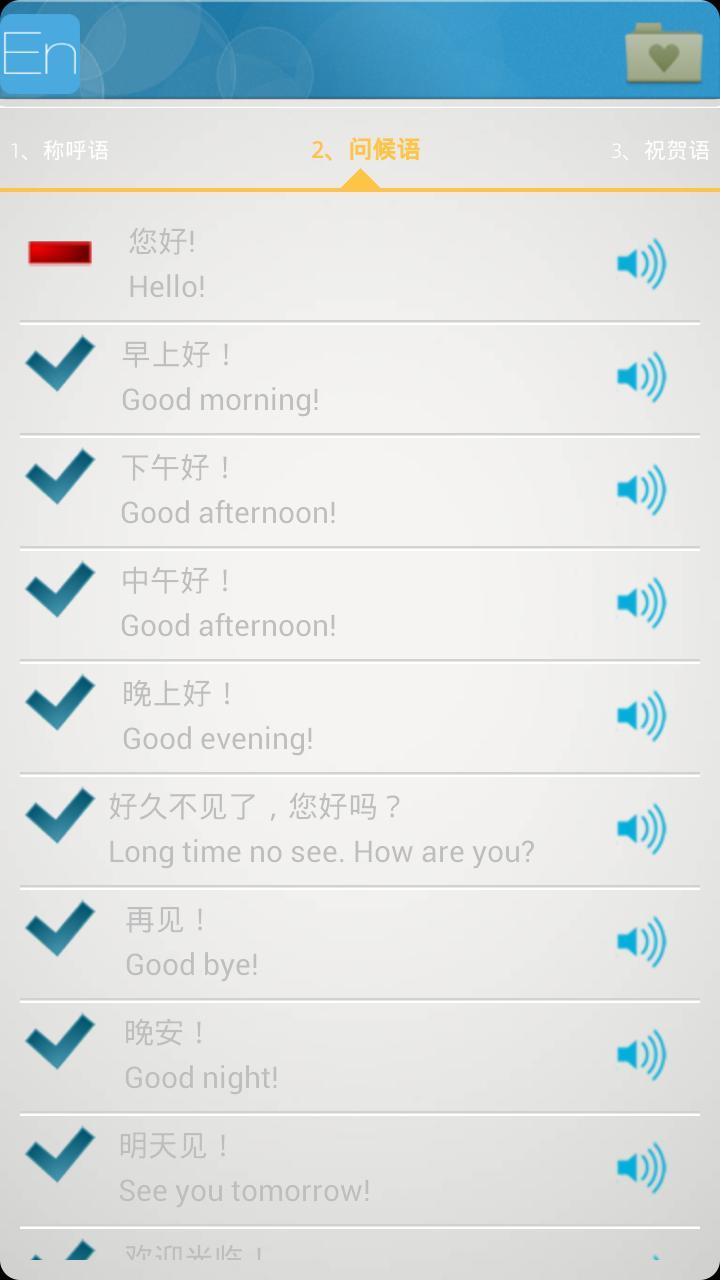Play audio for See you tomorrow!
This screenshot has width=720, height=1280.
tap(641, 1168)
